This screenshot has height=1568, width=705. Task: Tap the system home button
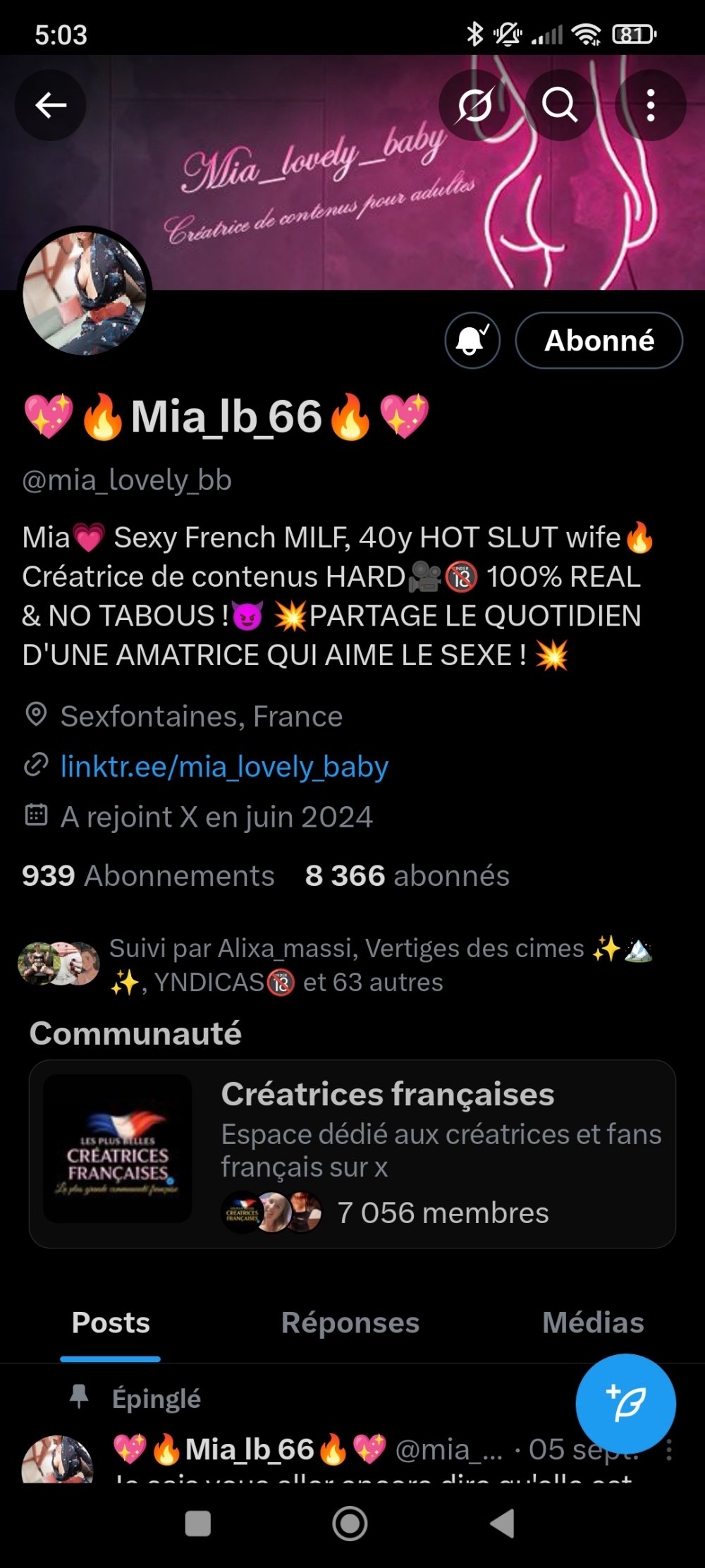(350, 1524)
